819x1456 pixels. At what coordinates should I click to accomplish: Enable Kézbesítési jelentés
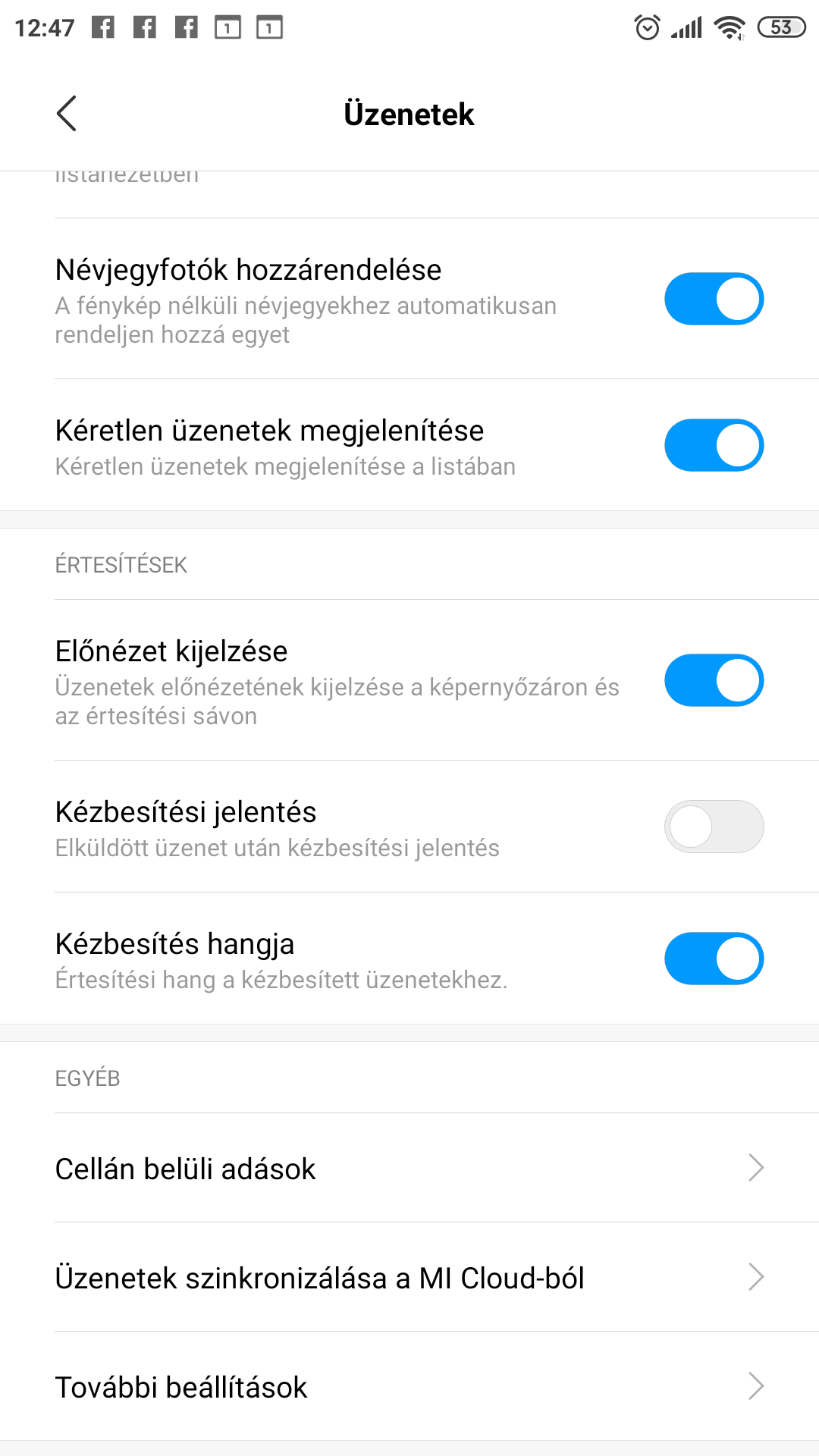pos(714,827)
